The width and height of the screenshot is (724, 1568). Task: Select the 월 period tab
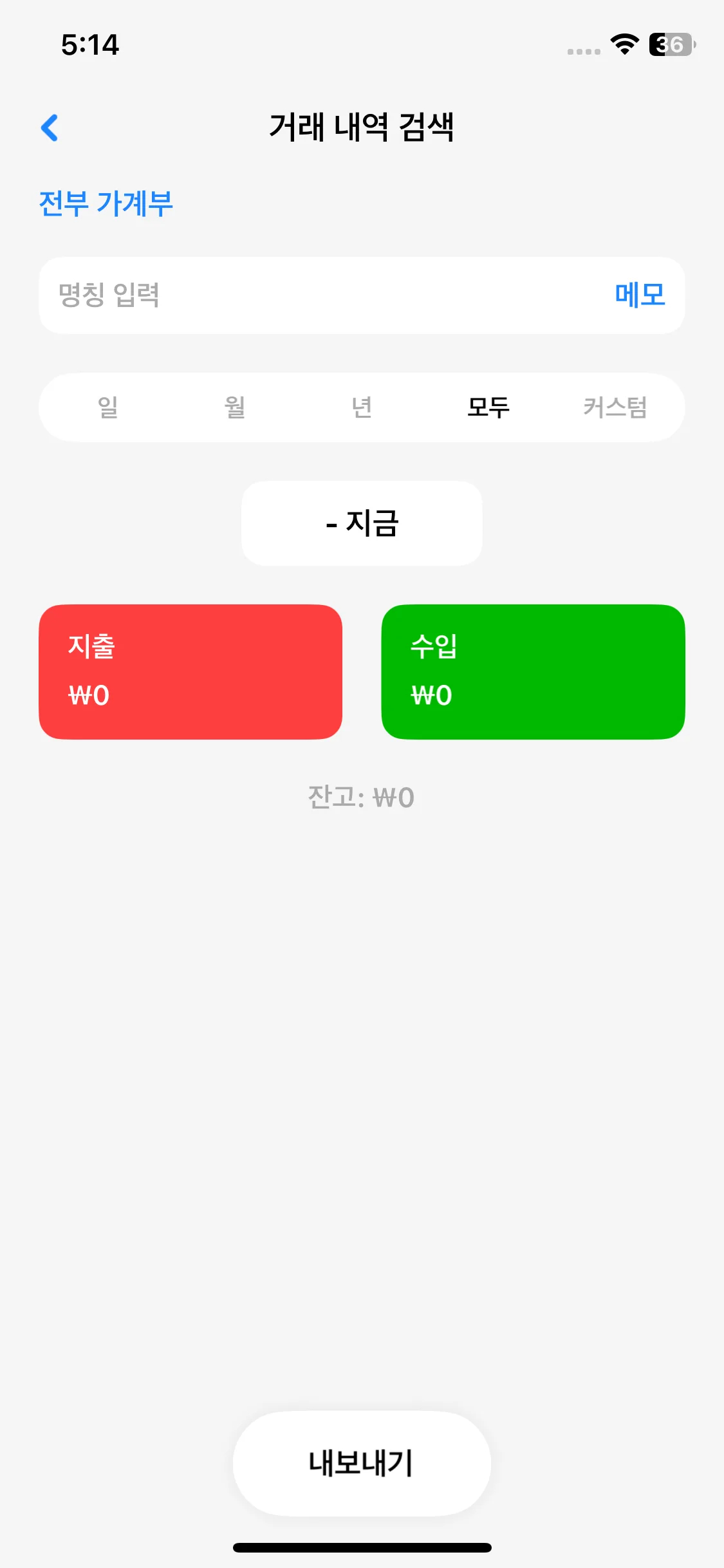pyautogui.click(x=234, y=407)
